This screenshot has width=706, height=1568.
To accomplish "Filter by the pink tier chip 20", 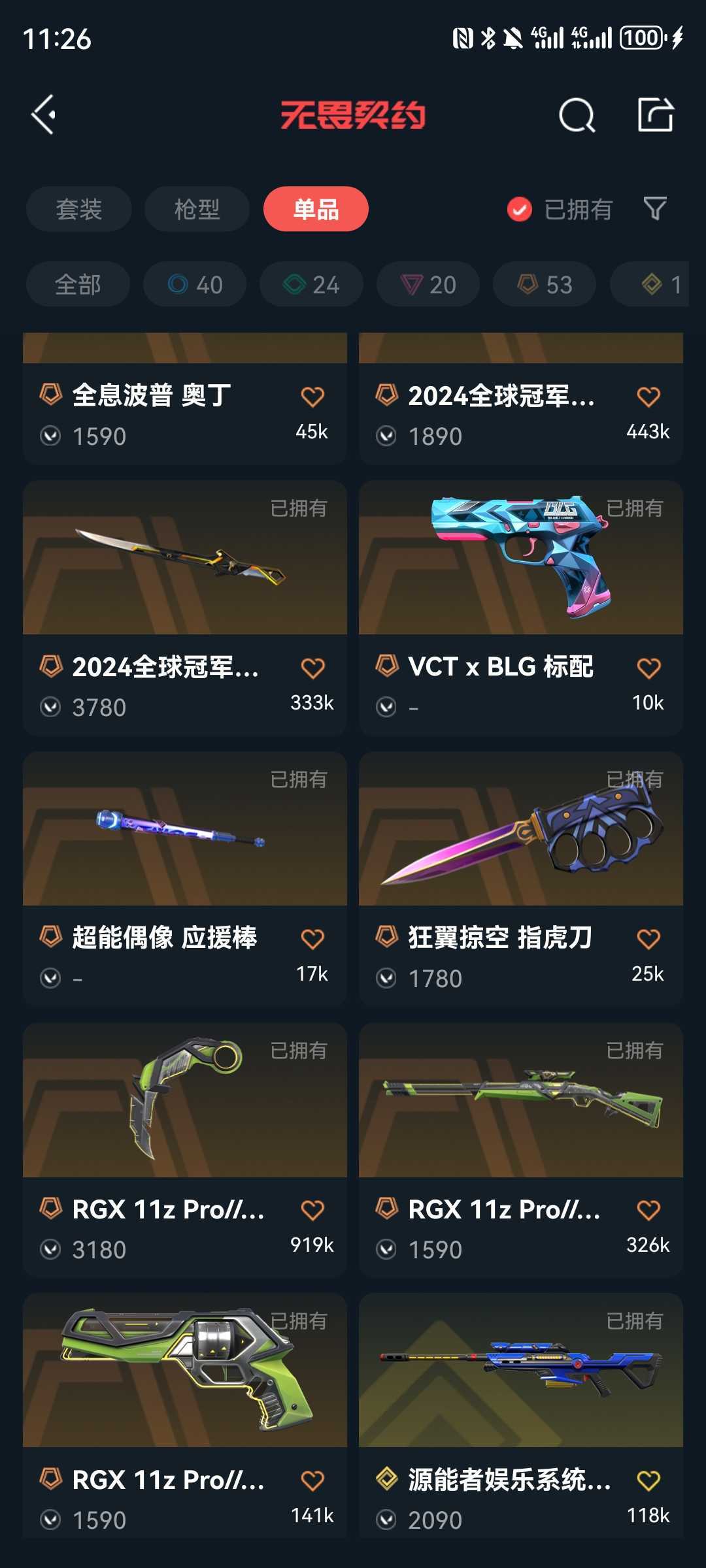I will pos(428,284).
